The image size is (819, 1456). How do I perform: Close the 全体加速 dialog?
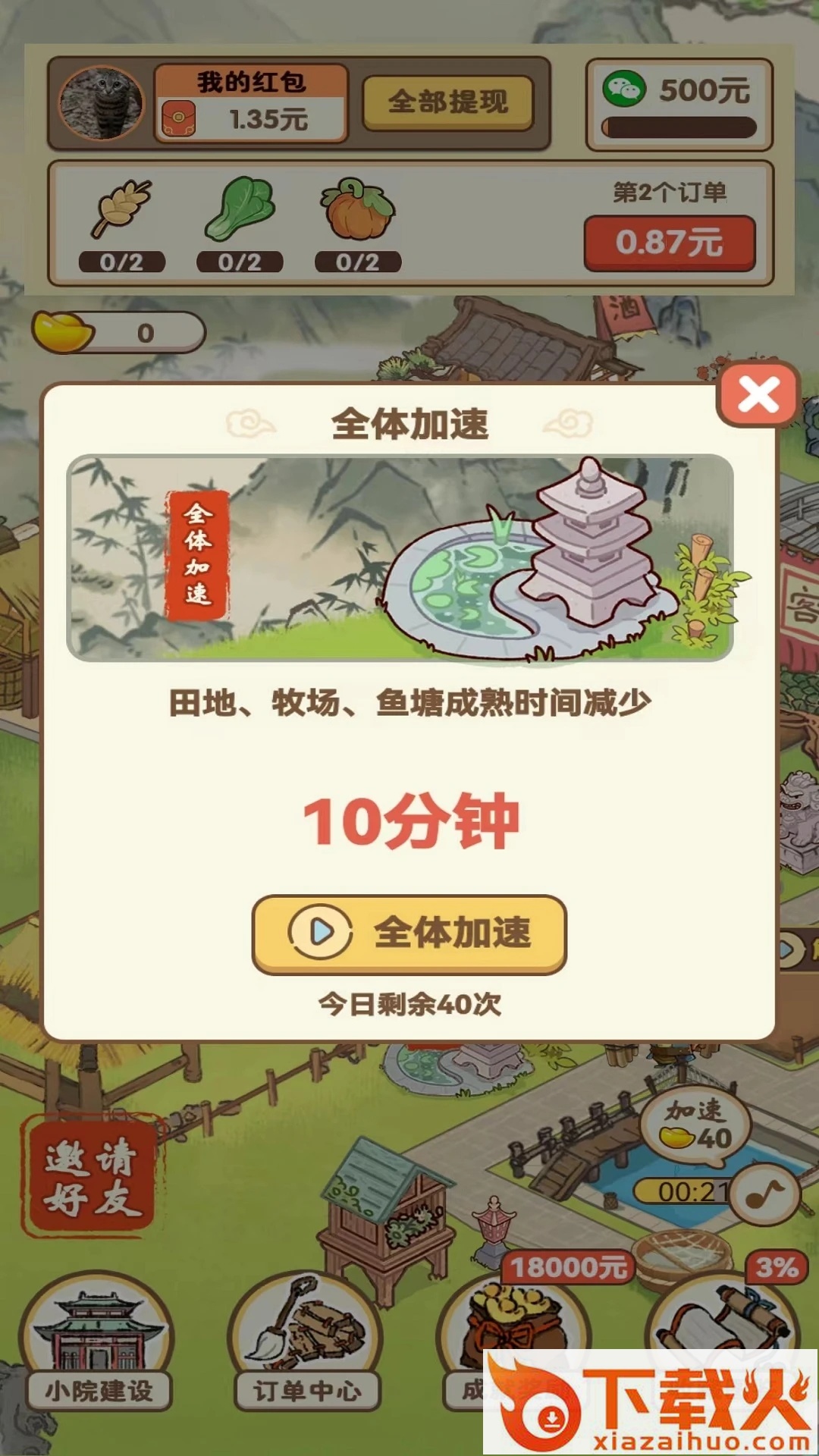(x=758, y=395)
